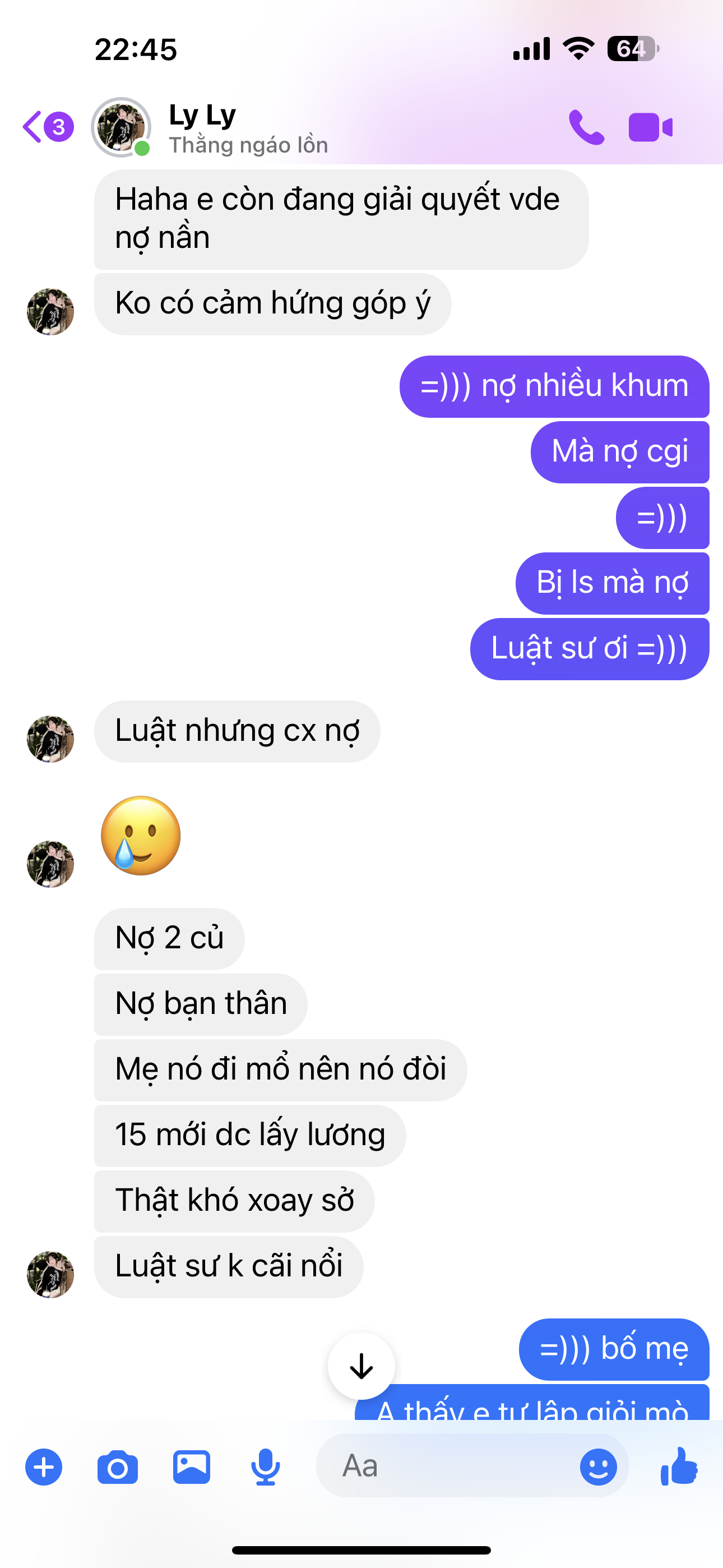The image size is (723, 1568).
Task: Open the camera to take a photo
Action: click(x=118, y=1468)
